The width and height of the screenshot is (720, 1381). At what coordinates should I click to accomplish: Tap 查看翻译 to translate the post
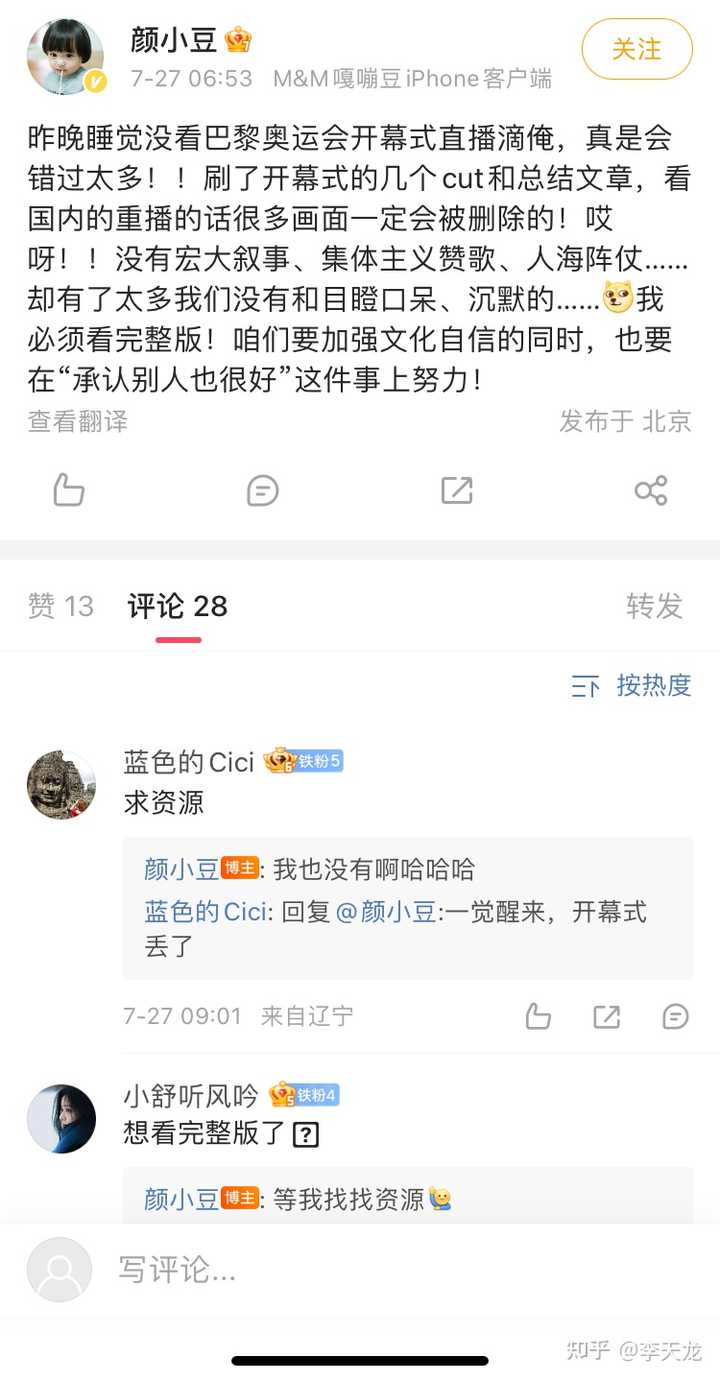click(78, 421)
